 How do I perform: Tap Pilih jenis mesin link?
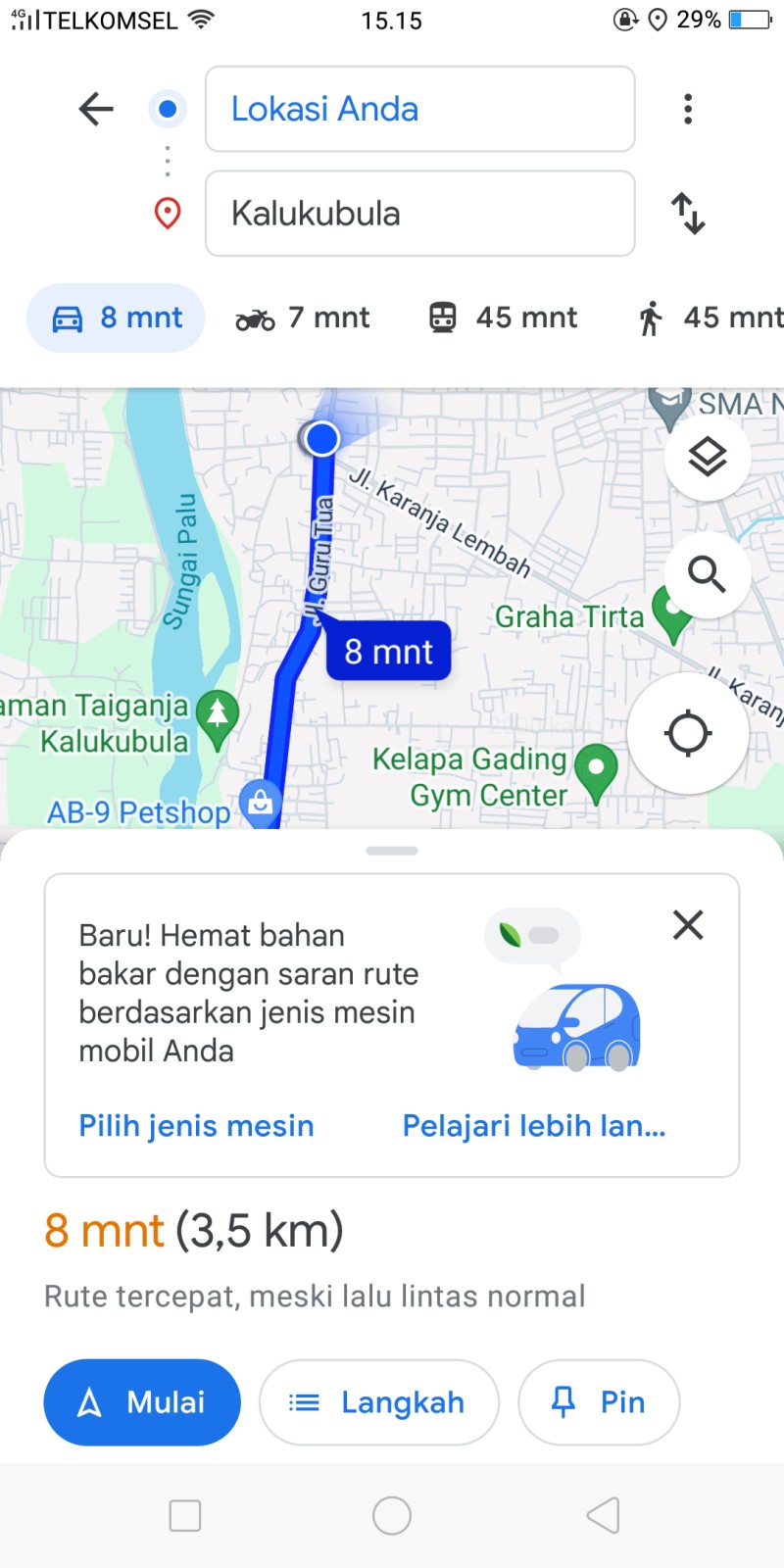pos(196,1126)
